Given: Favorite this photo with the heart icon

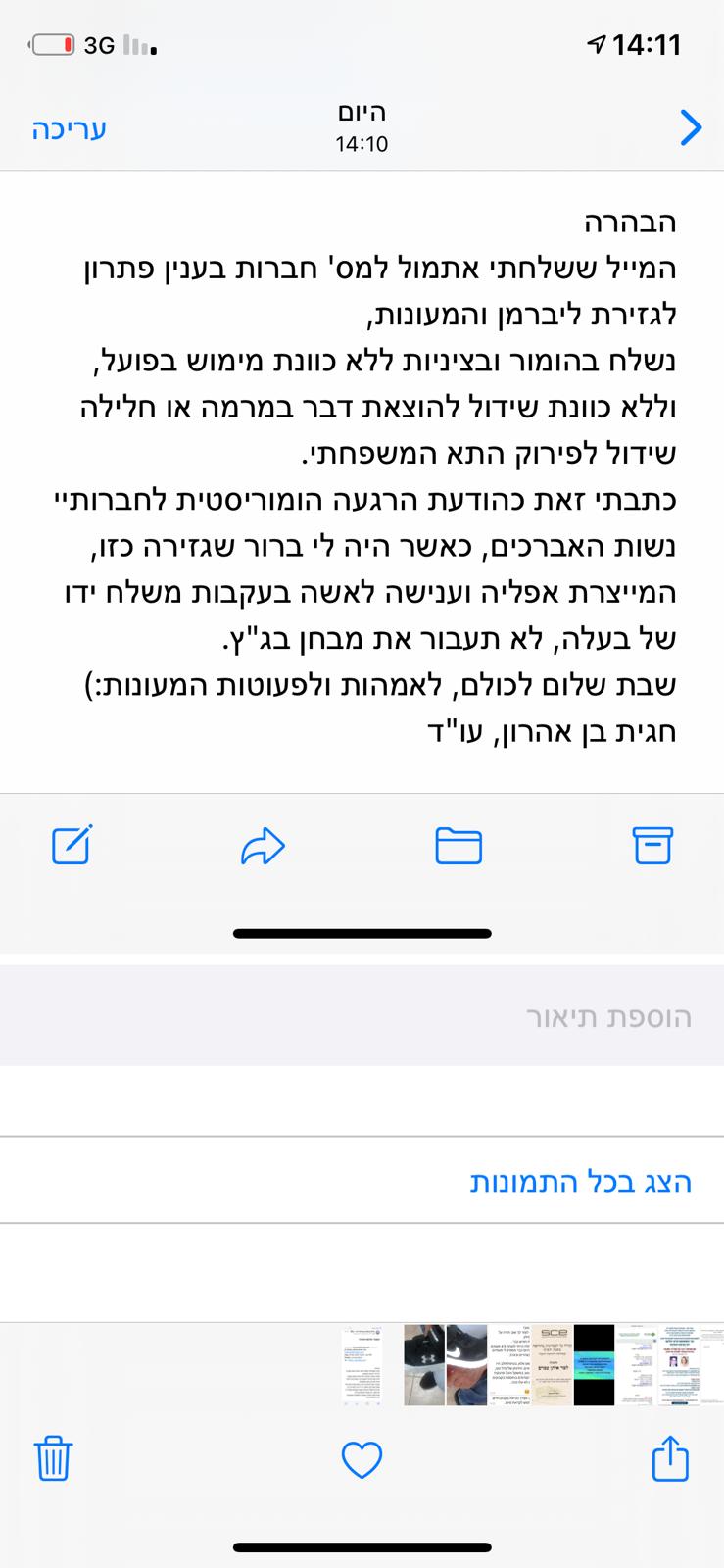Looking at the screenshot, I should tap(362, 1460).
